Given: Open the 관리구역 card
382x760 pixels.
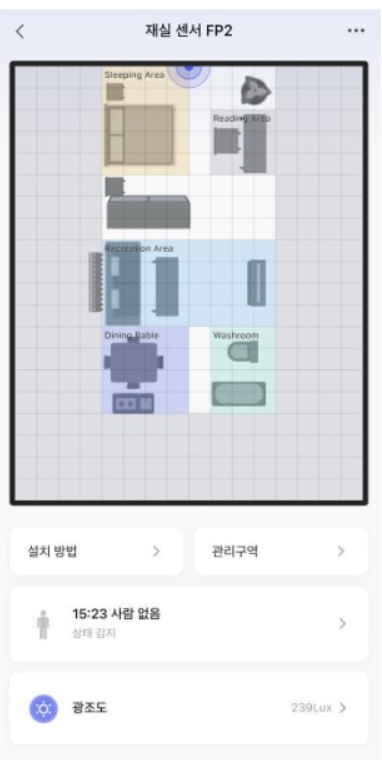Looking at the screenshot, I should pyautogui.click(x=281, y=552).
